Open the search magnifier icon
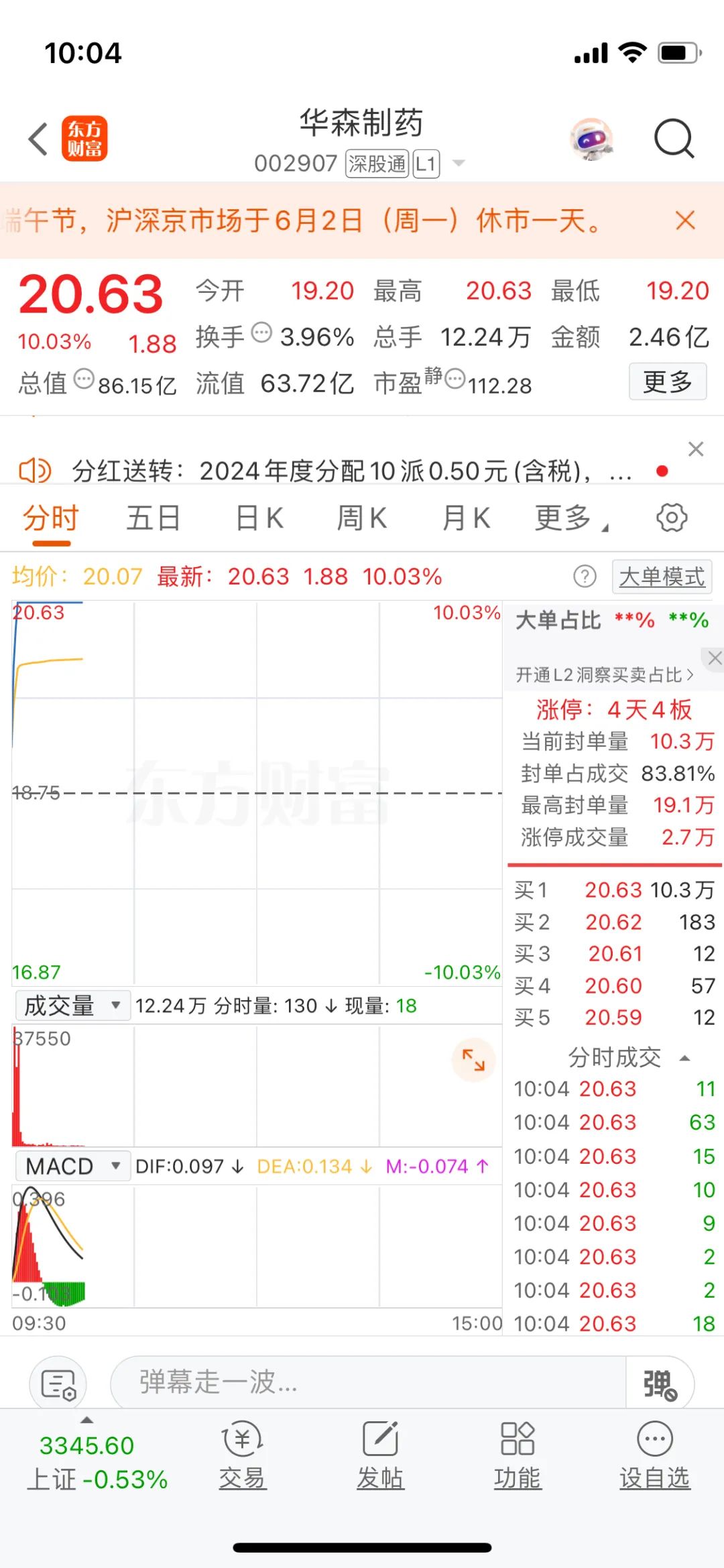This screenshot has width=724, height=1568. click(674, 139)
